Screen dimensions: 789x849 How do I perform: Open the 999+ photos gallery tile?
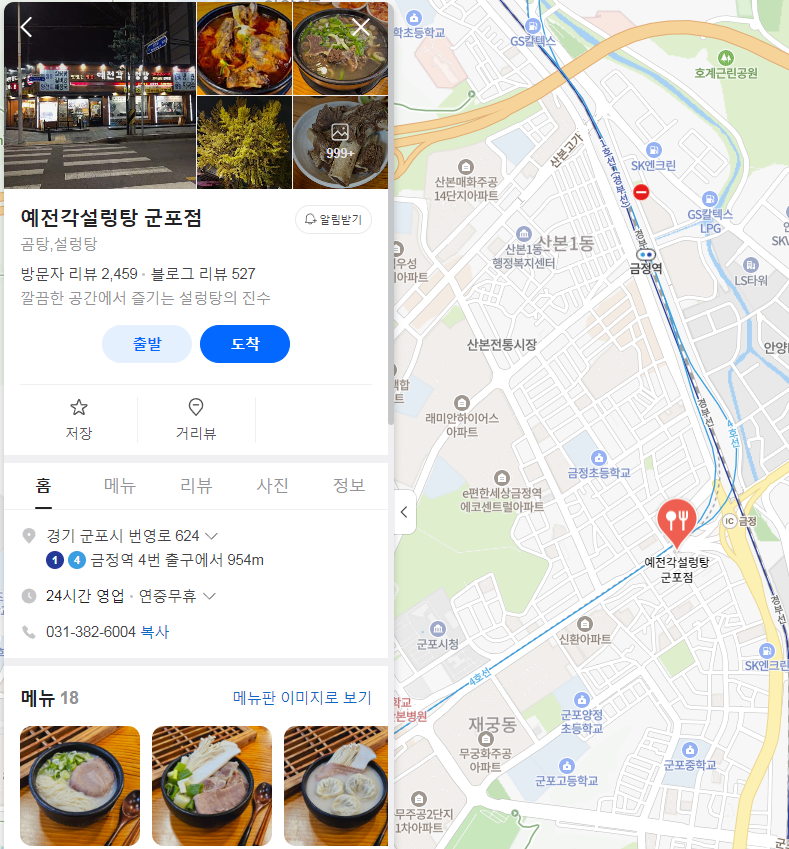340,143
